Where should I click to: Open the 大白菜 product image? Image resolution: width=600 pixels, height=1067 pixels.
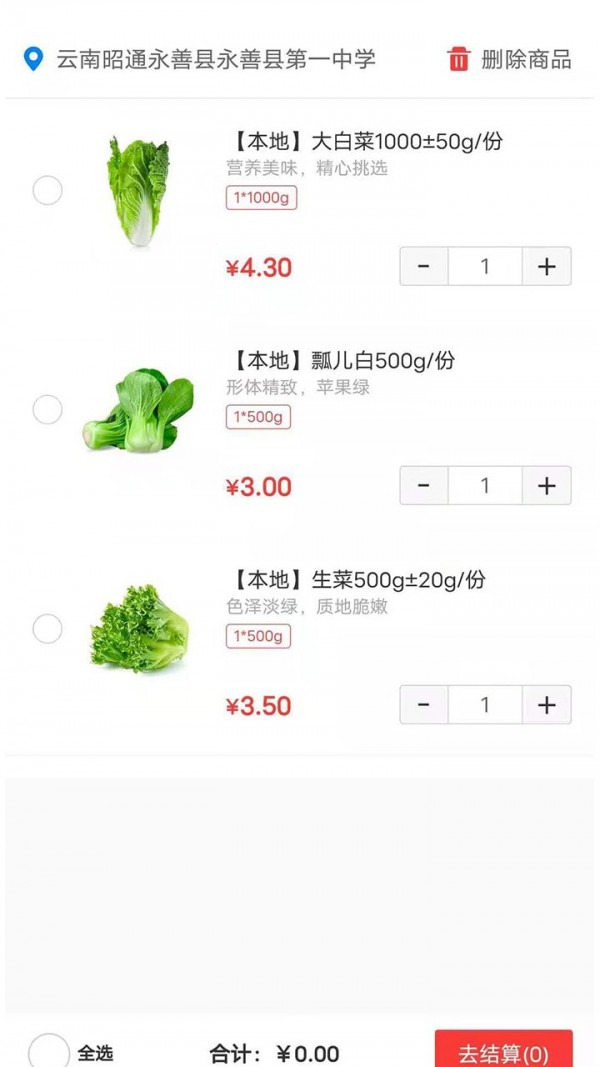pos(138,192)
